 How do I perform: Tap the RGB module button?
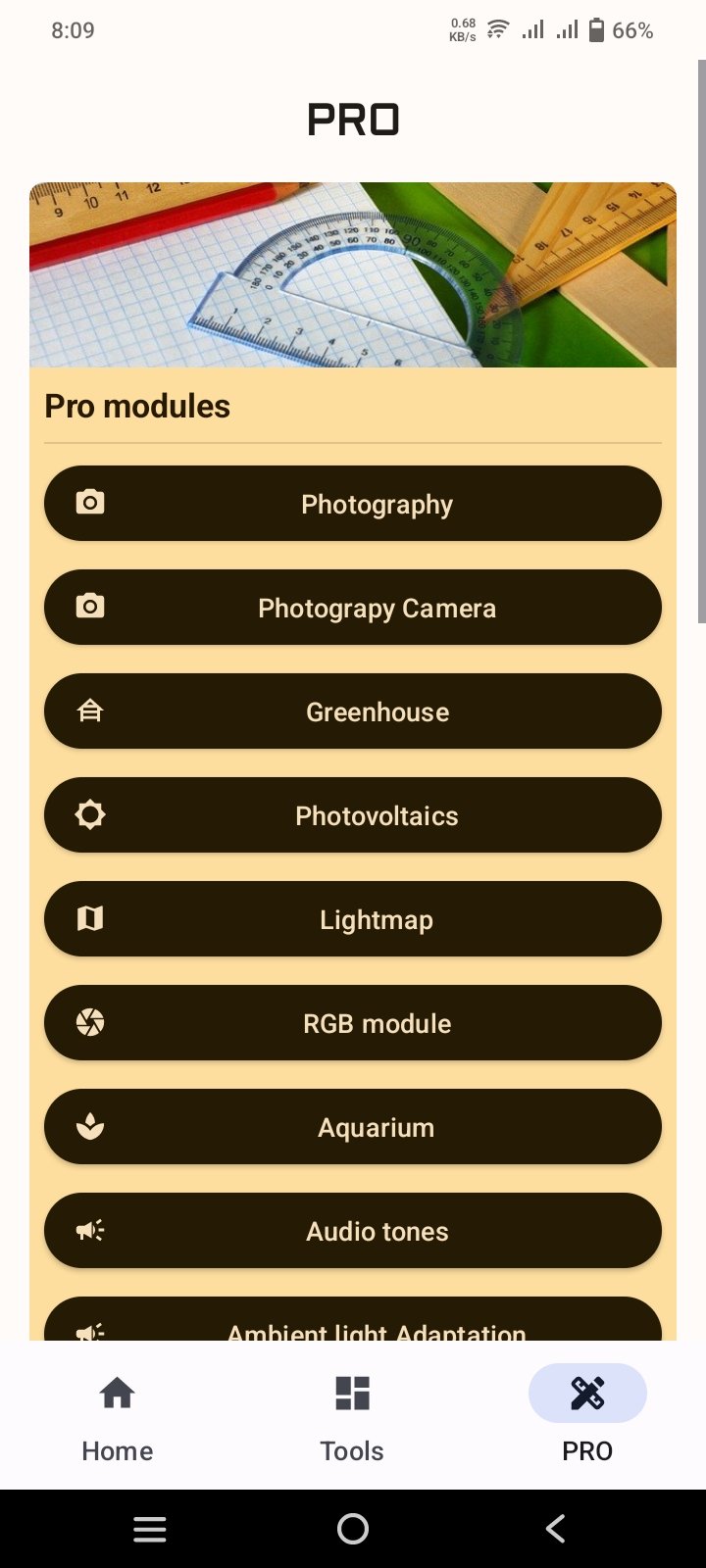(x=353, y=1023)
